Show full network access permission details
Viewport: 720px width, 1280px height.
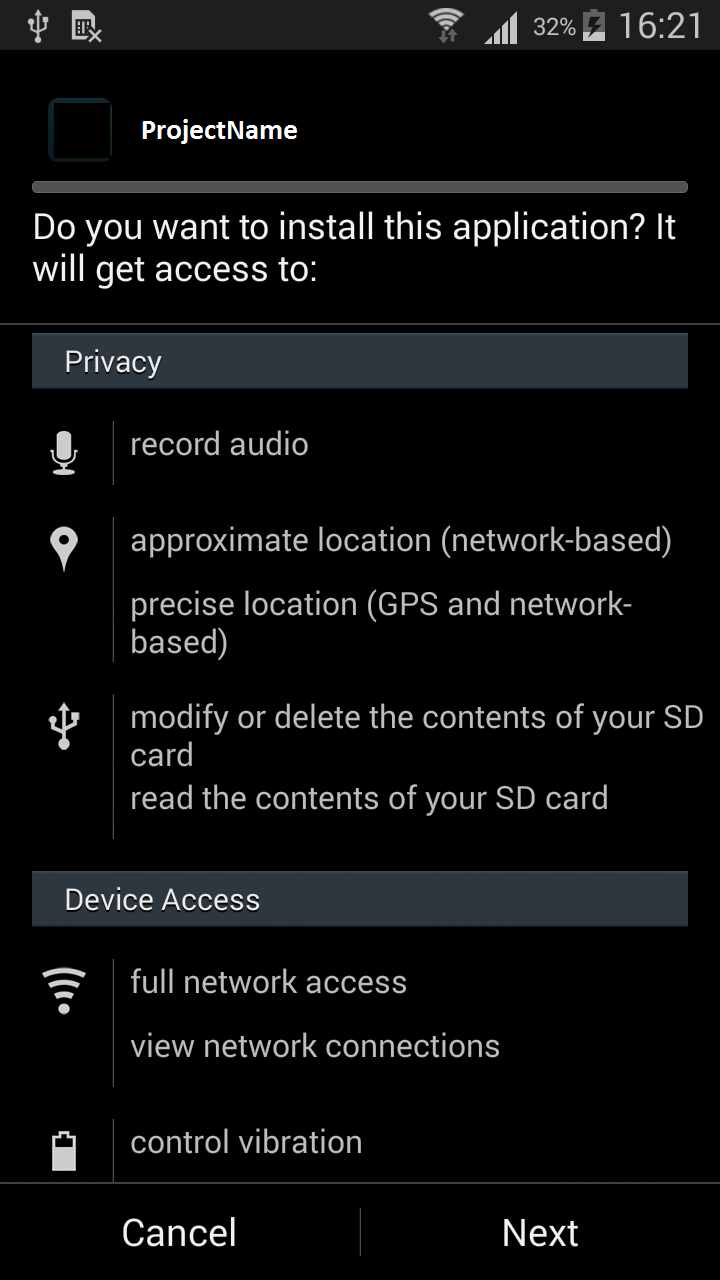(268, 982)
